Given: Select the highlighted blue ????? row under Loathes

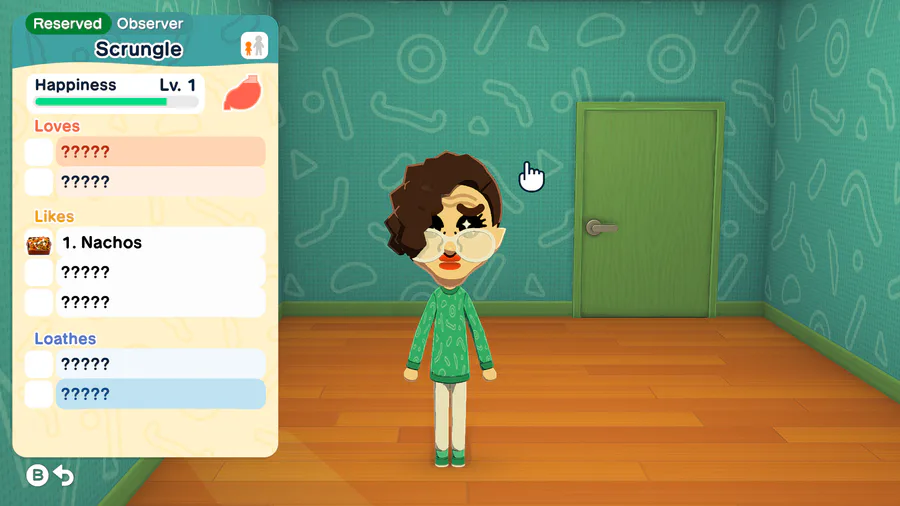Looking at the screenshot, I should [x=160, y=394].
